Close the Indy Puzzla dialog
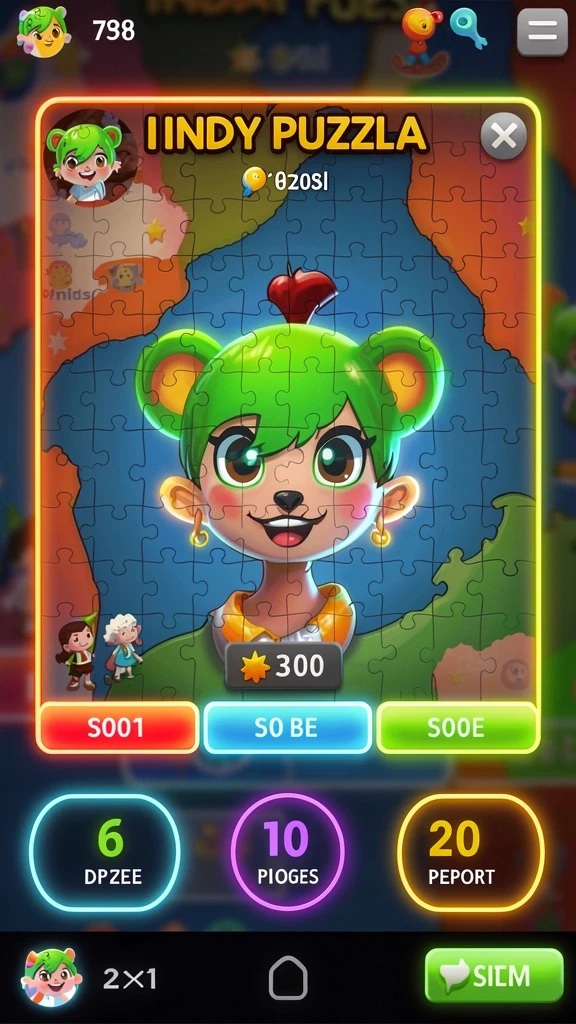Viewport: 576px width, 1024px height. pos(504,136)
